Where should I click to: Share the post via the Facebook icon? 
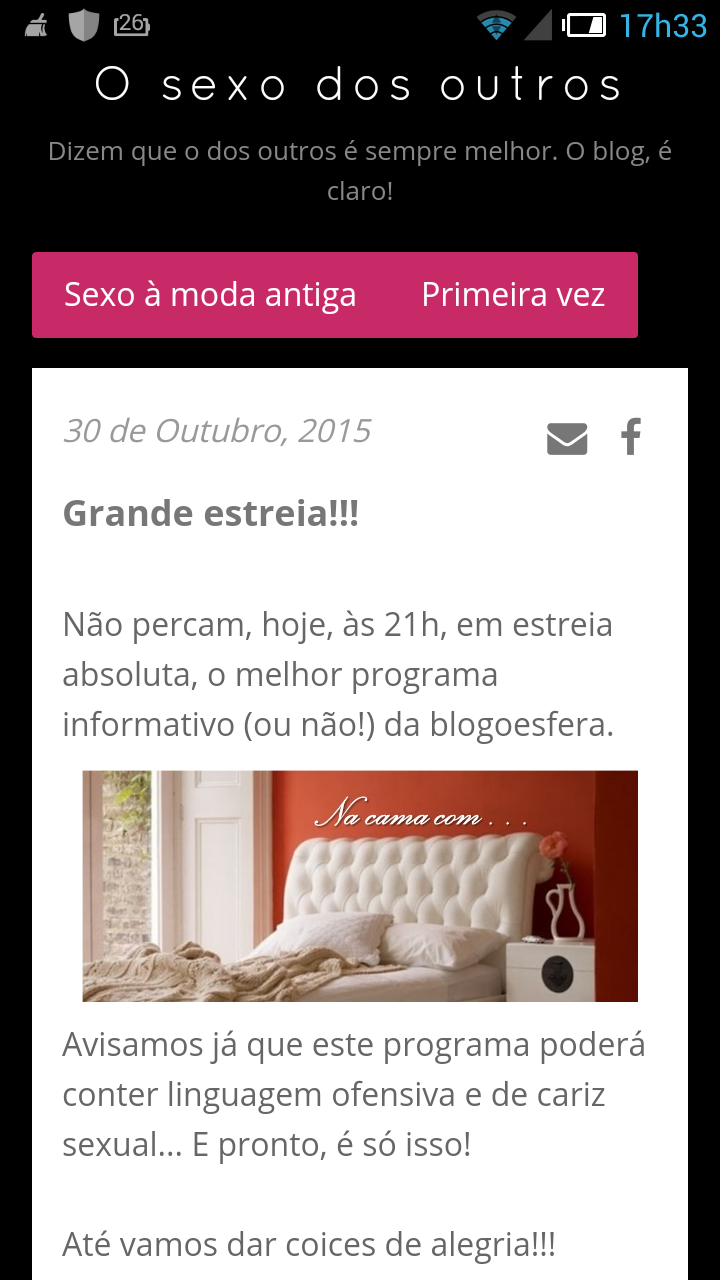tap(630, 436)
